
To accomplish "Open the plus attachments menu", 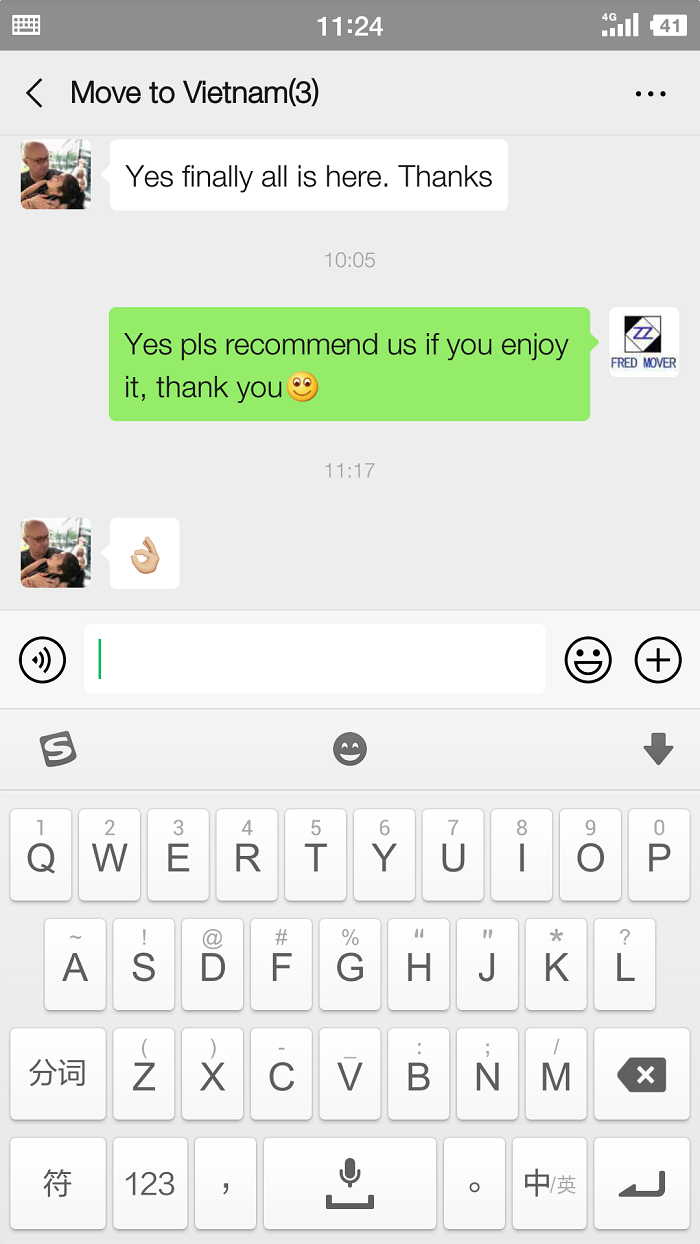I will pos(658,660).
